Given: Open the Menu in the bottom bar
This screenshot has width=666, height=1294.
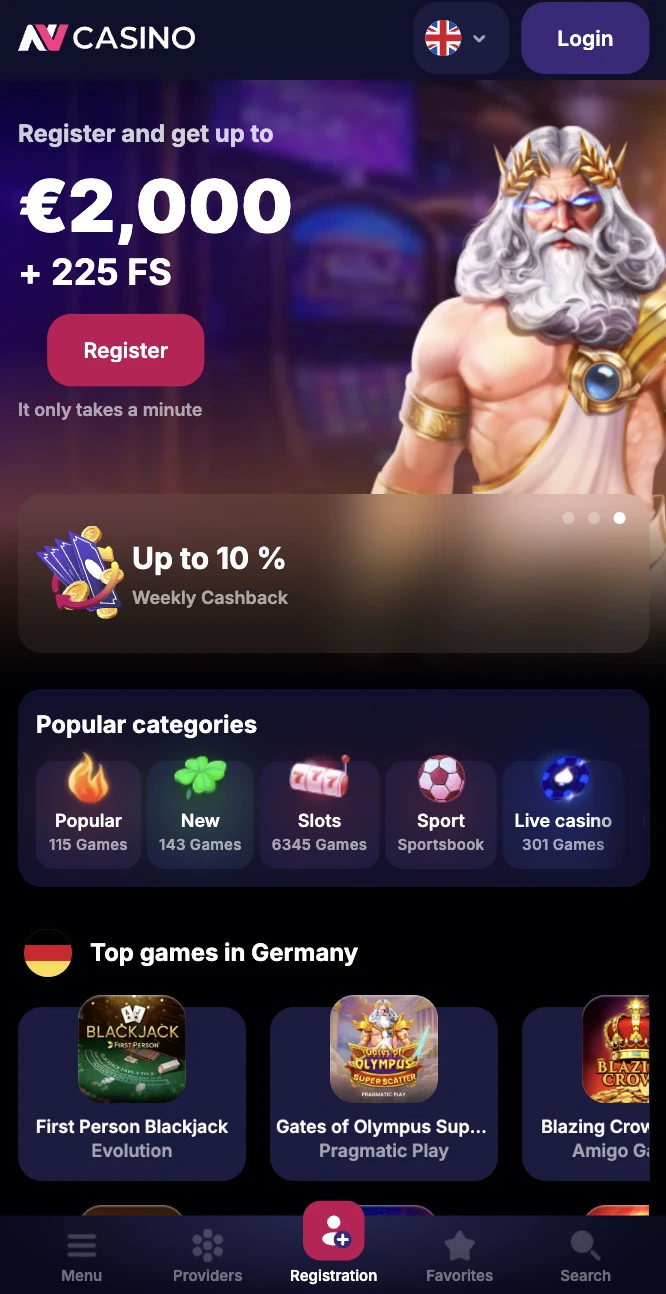Looking at the screenshot, I should point(82,1256).
